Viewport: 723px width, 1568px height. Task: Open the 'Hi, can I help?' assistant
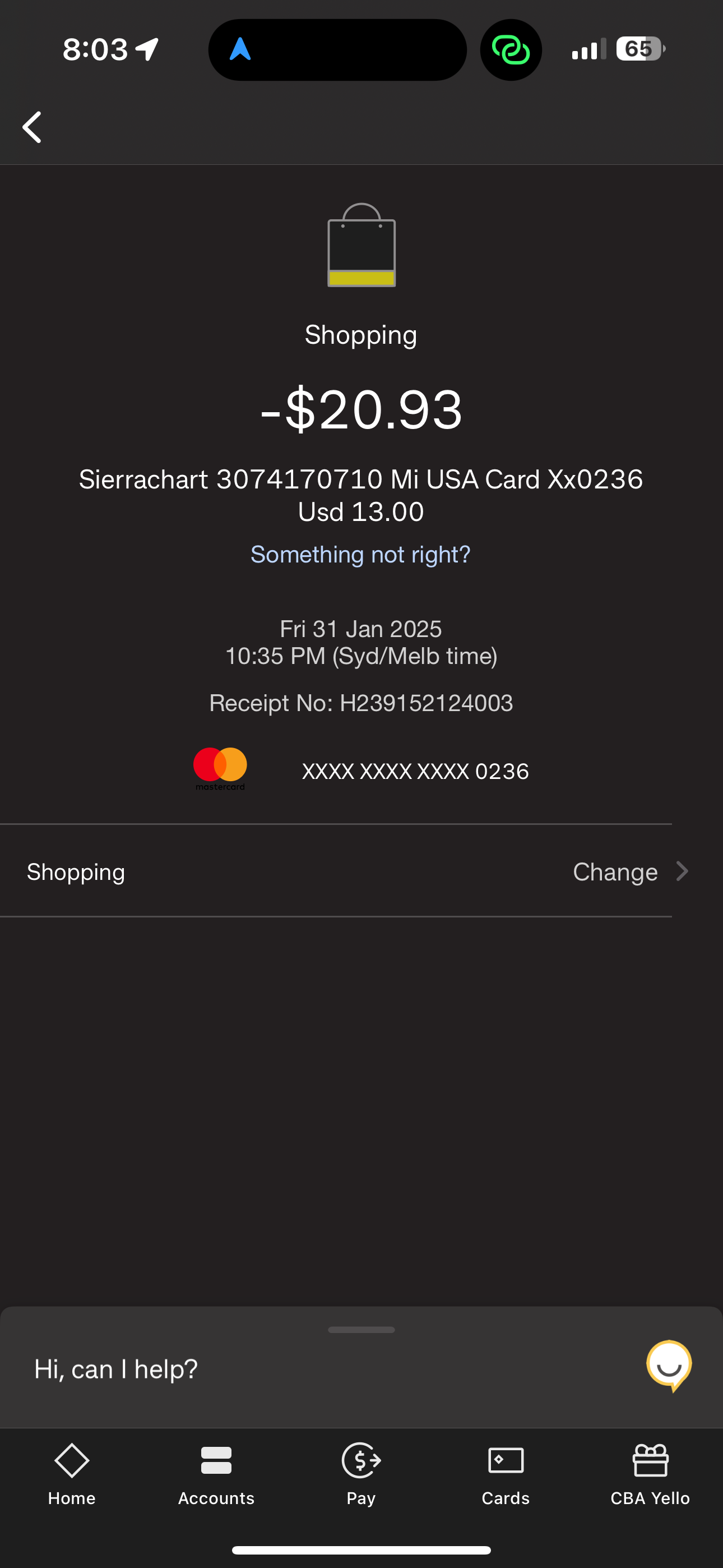click(x=115, y=1369)
